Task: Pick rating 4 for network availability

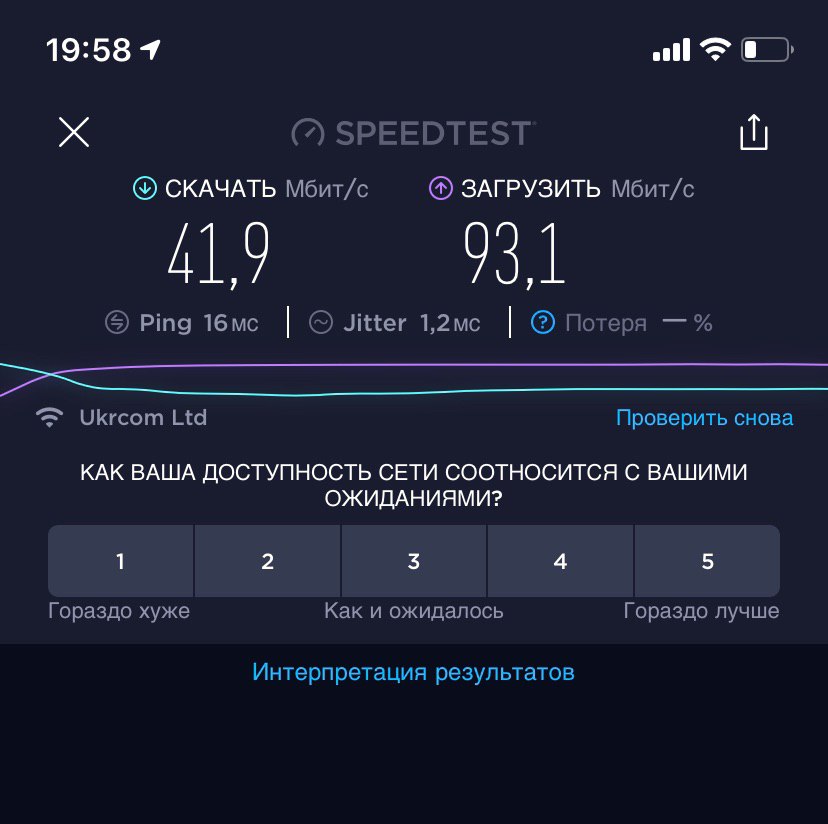Action: coord(560,561)
